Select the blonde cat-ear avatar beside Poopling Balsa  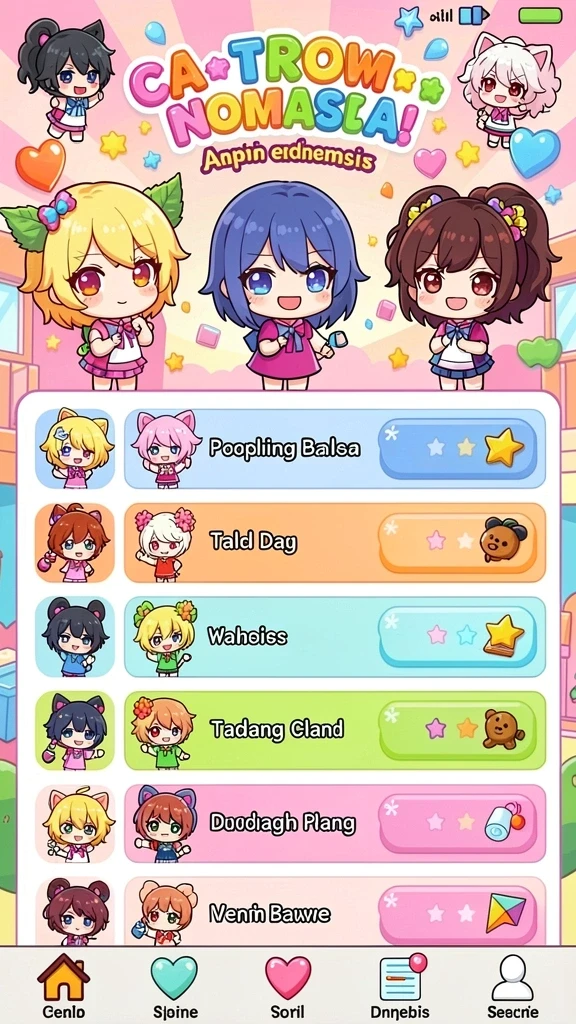point(74,448)
